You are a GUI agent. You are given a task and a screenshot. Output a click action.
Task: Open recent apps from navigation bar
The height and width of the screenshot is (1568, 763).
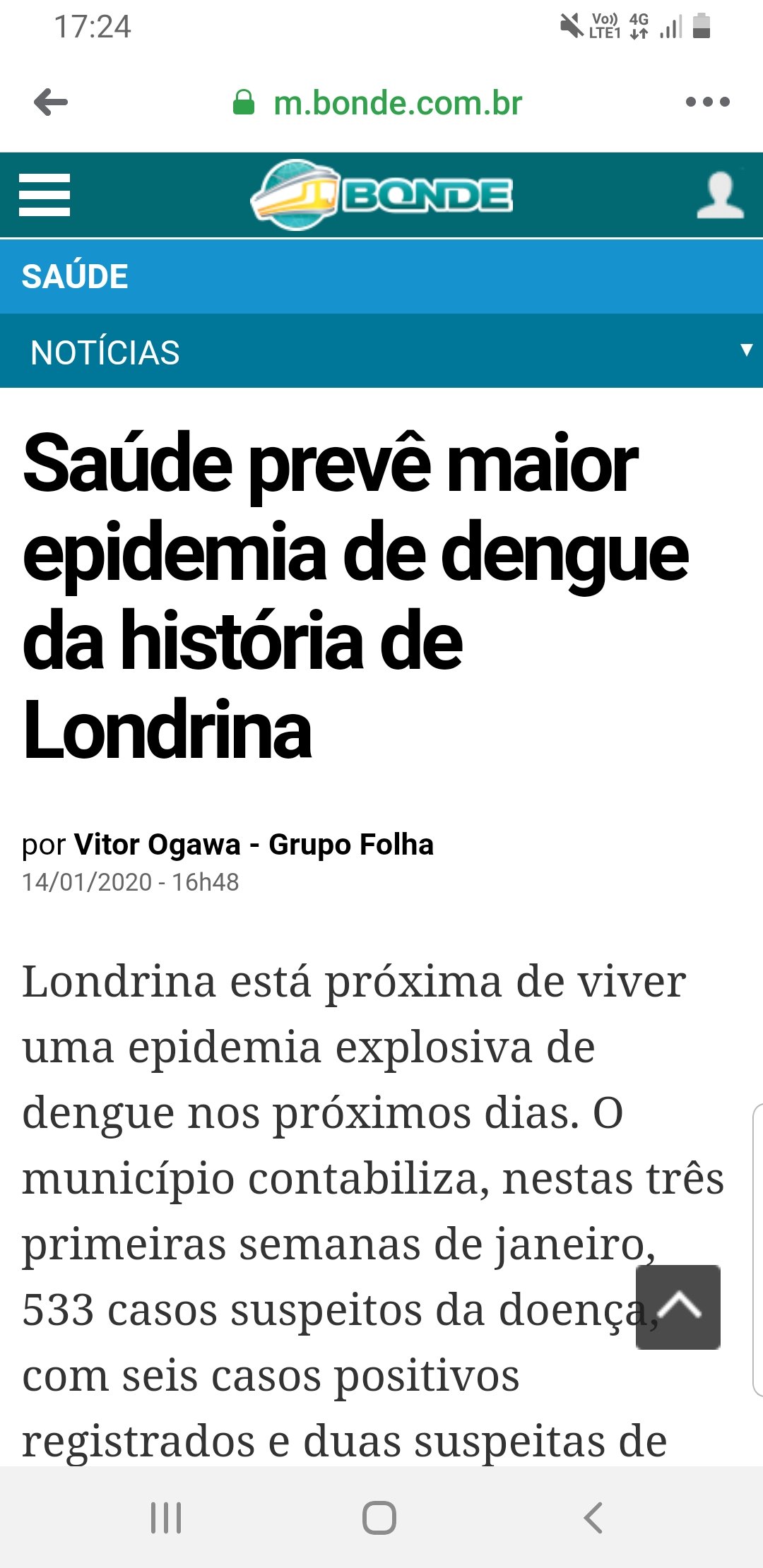pyautogui.click(x=167, y=1517)
